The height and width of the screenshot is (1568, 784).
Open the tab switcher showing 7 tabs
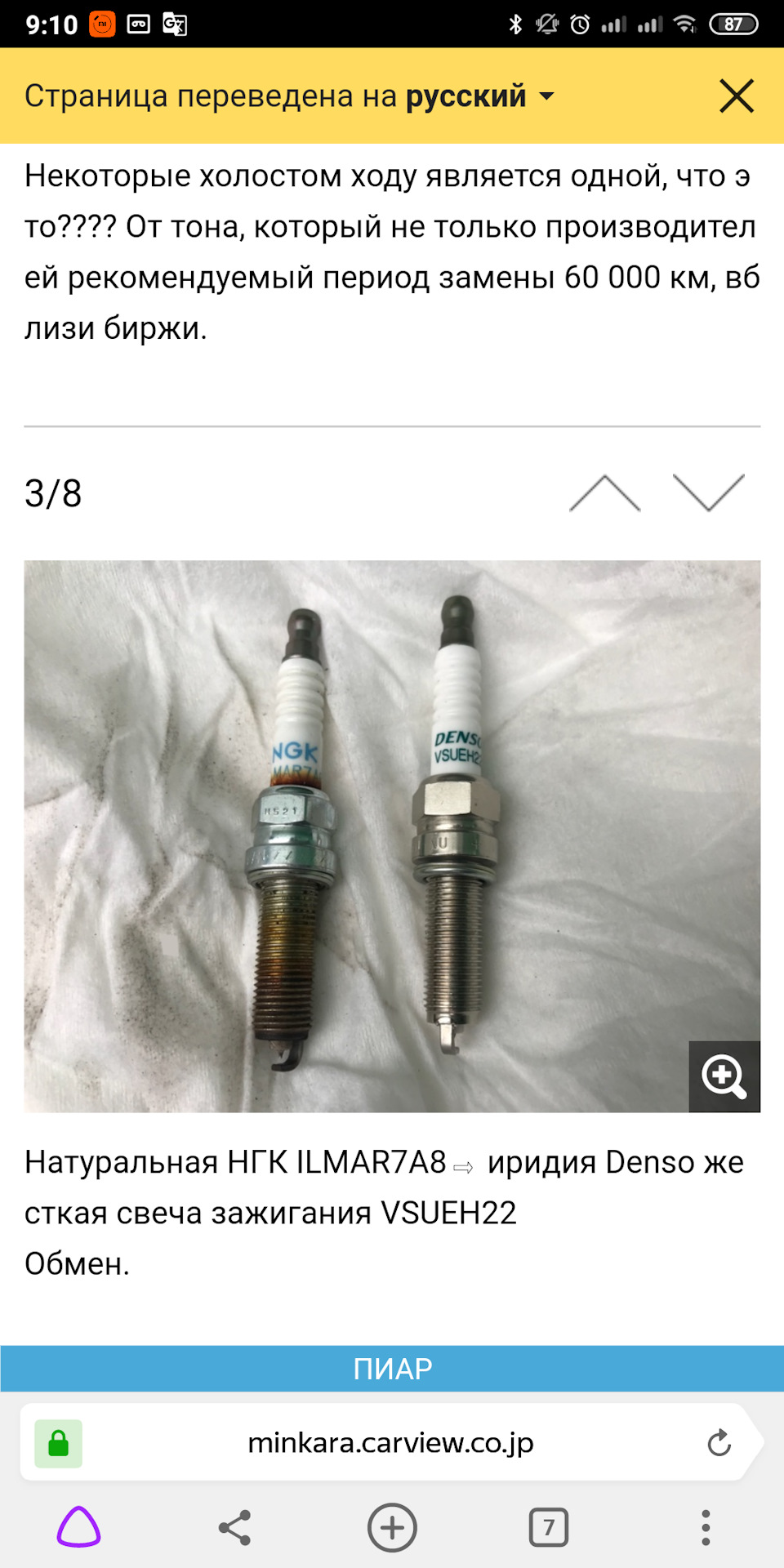click(549, 1527)
